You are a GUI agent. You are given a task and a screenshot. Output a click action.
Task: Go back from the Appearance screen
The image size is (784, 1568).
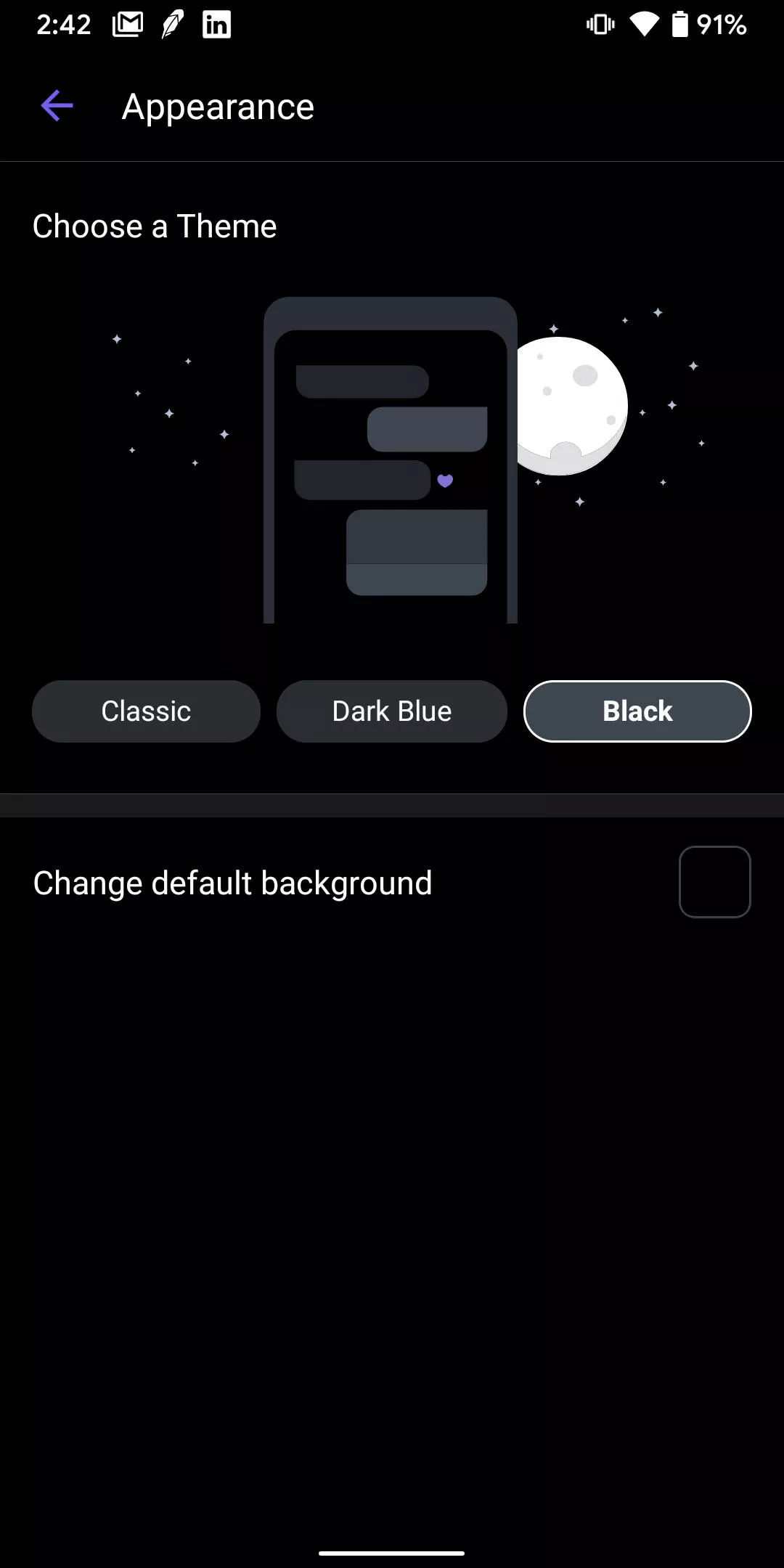(57, 107)
